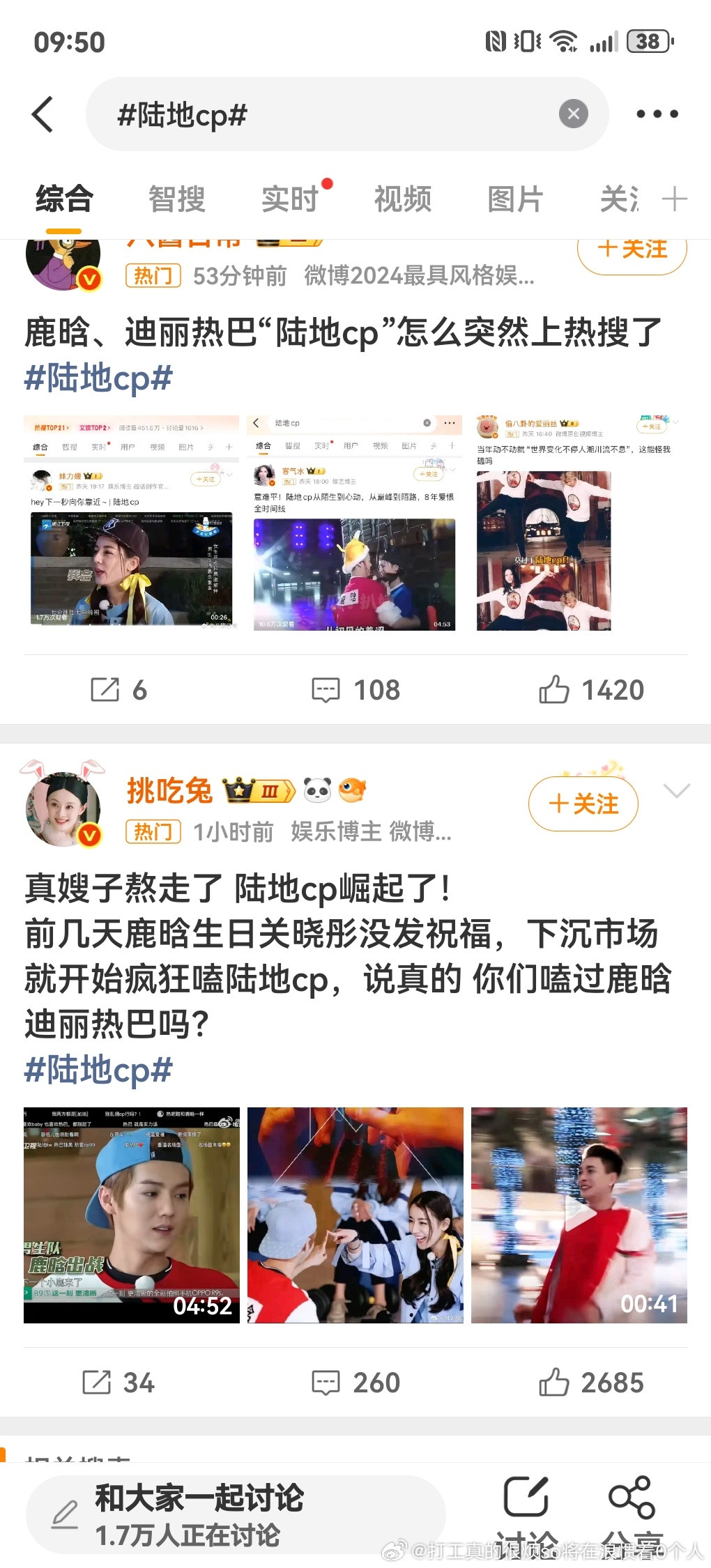Open the three-dot more options menu
Viewport: 711px width, 1568px height.
[656, 114]
